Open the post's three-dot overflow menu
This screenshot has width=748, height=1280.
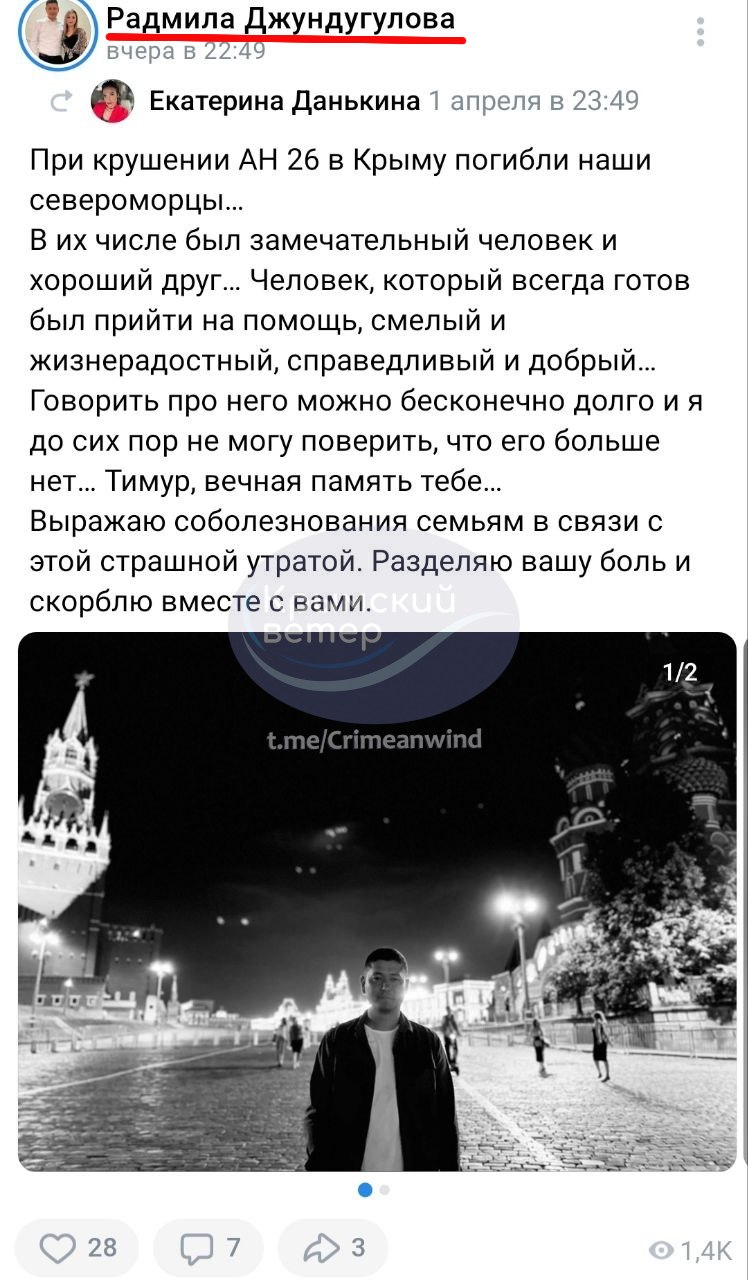click(701, 30)
